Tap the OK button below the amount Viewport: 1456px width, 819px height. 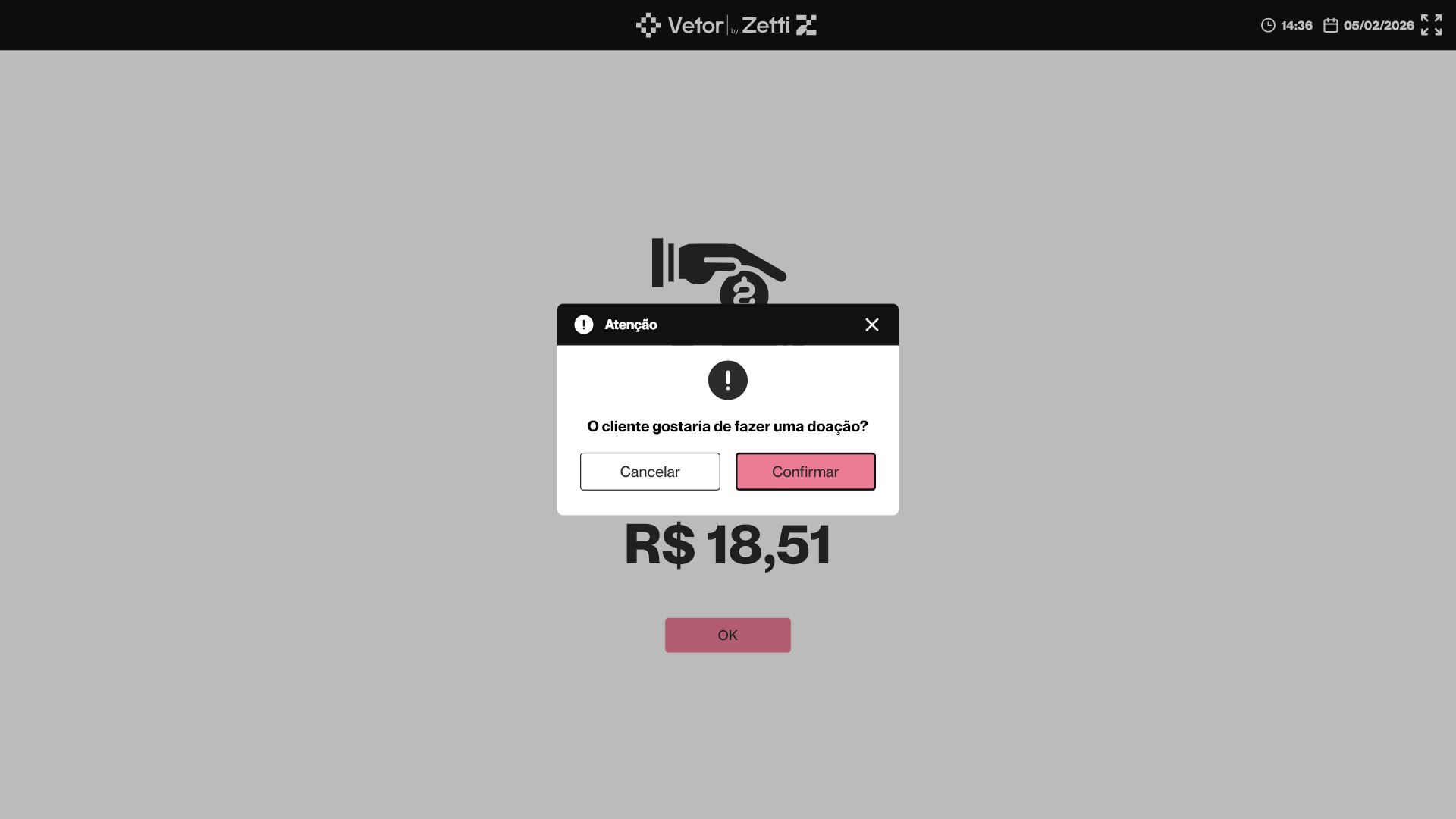727,635
